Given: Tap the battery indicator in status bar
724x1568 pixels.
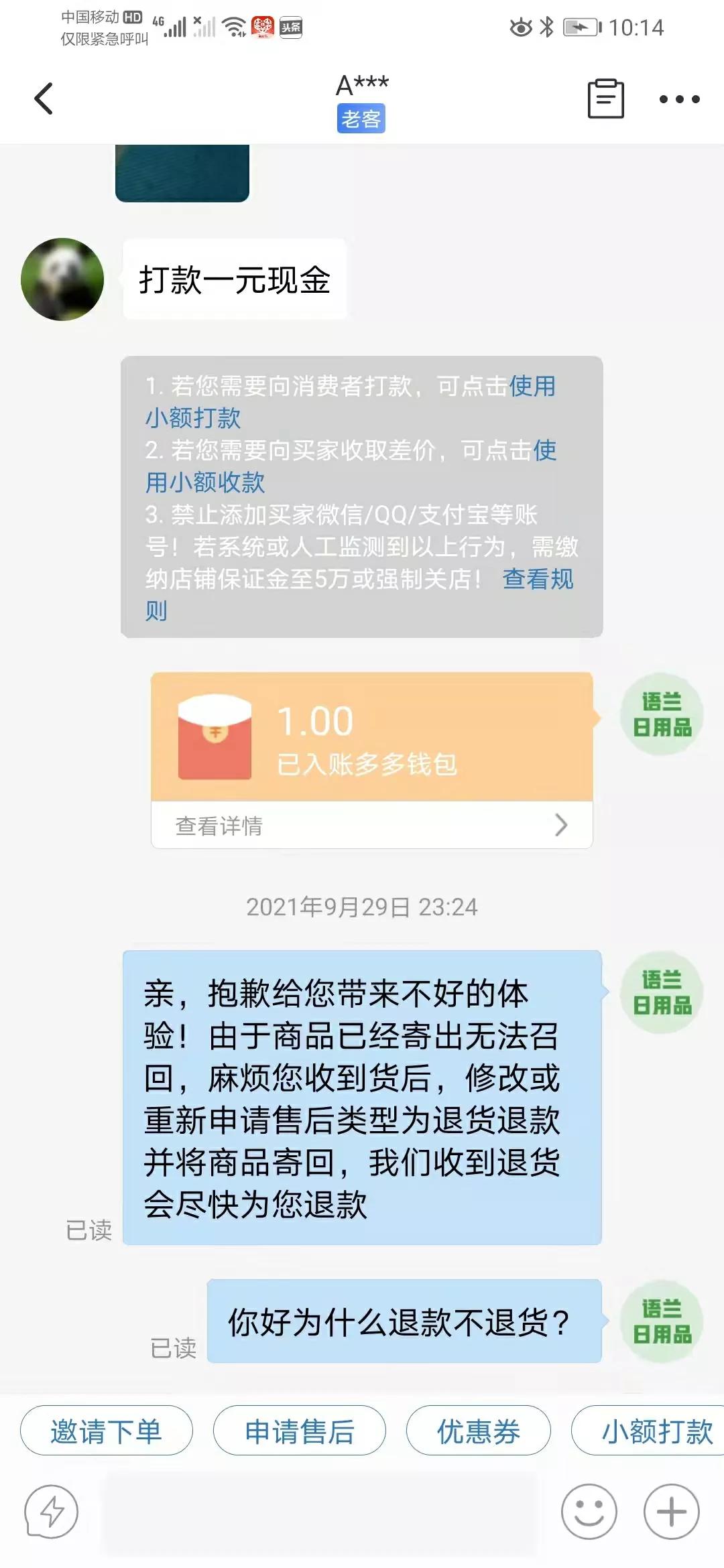Looking at the screenshot, I should coord(582,28).
